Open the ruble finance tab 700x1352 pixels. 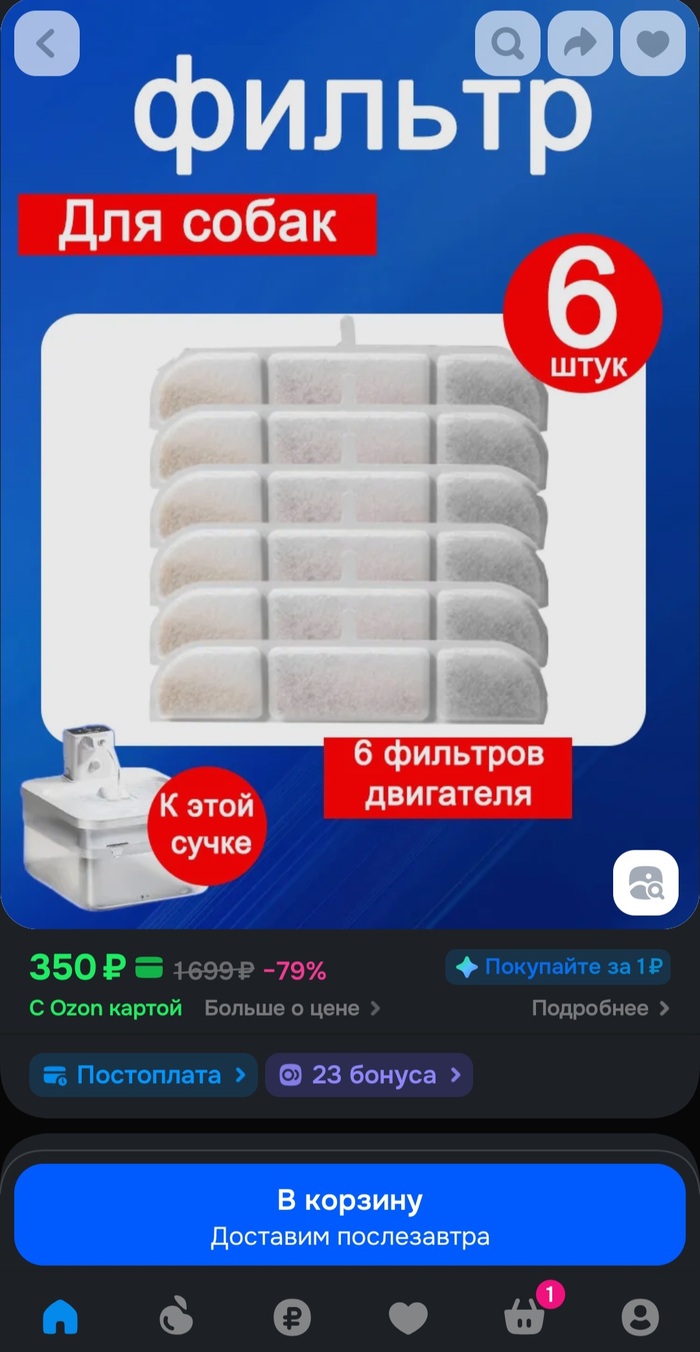292,1318
